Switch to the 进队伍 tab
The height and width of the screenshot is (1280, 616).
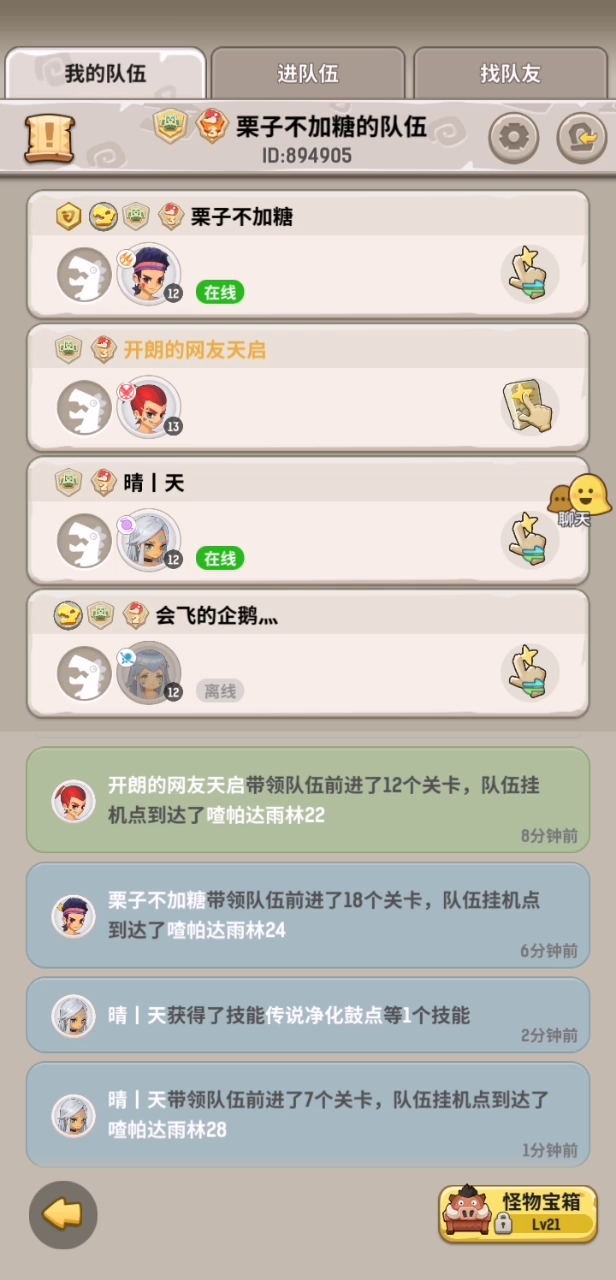click(308, 73)
